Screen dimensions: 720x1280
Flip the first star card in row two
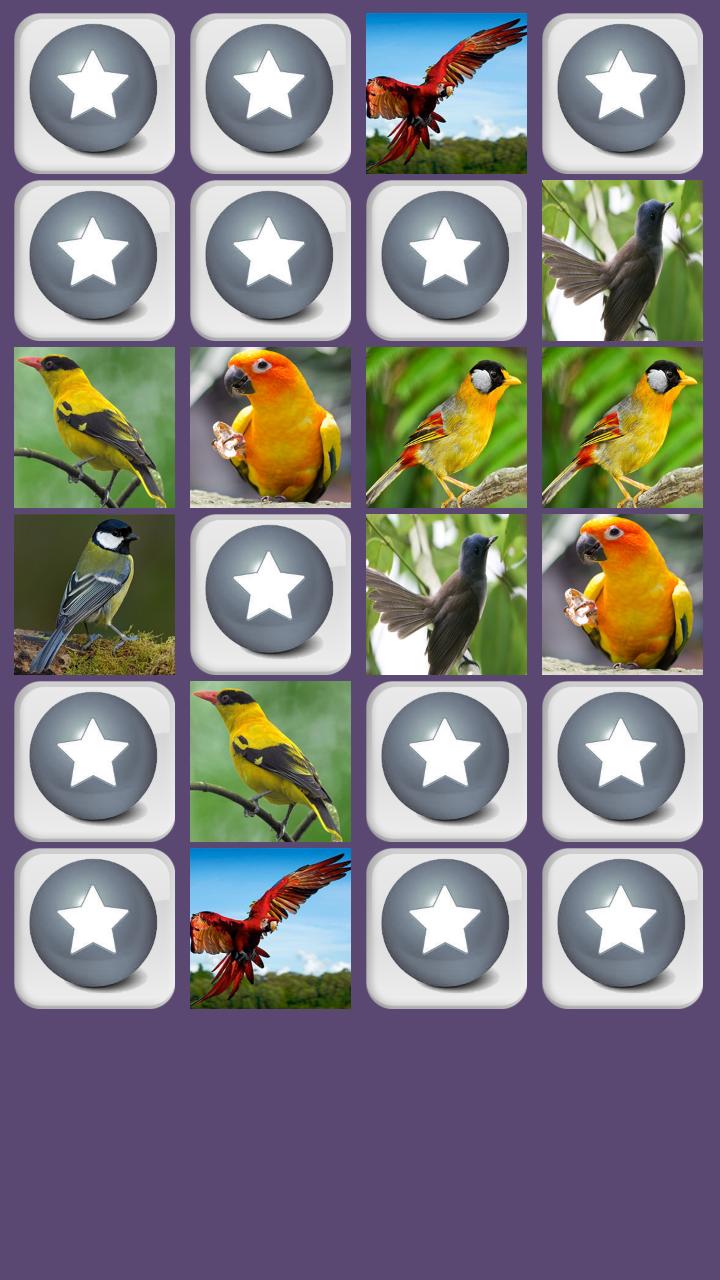[x=94, y=260]
